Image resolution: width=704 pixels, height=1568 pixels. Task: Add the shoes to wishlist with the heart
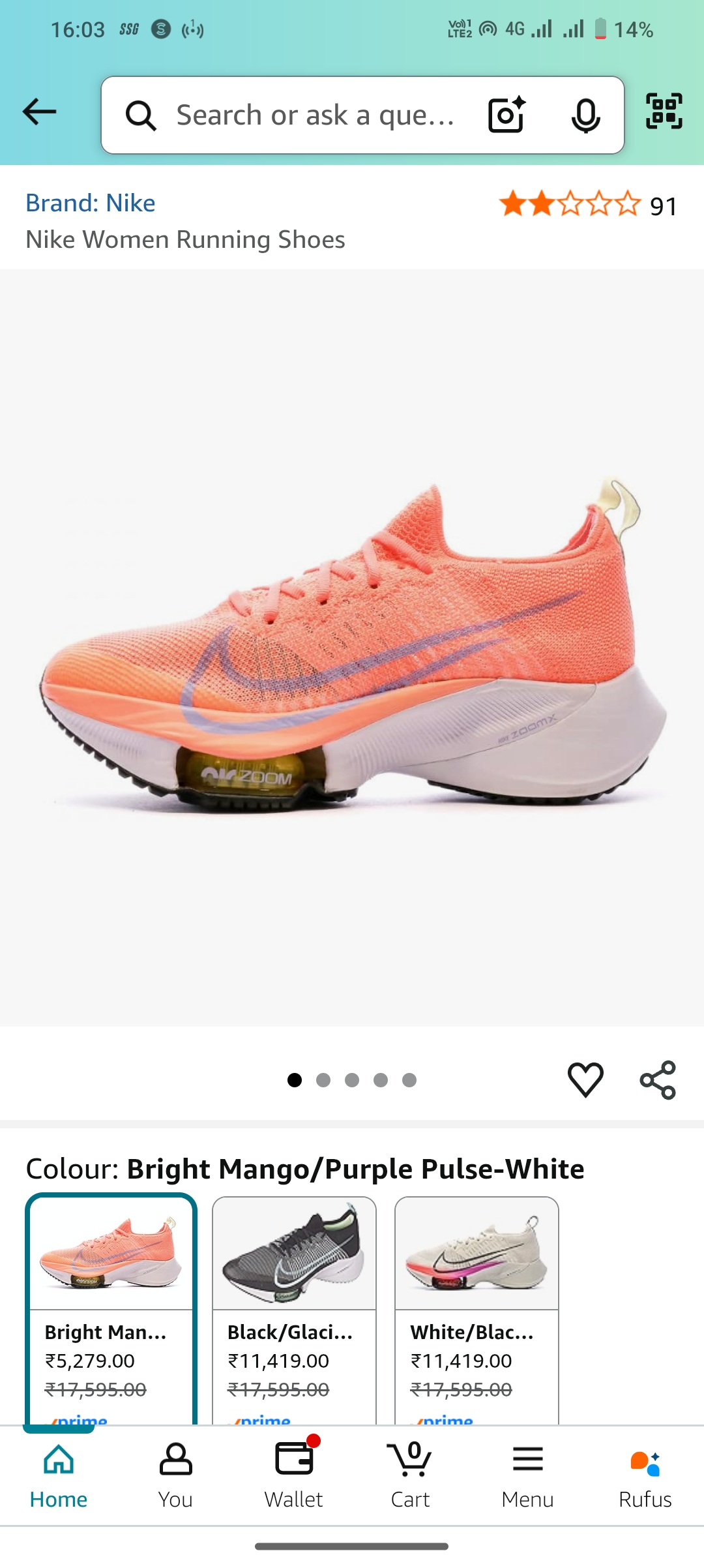coord(585,1079)
